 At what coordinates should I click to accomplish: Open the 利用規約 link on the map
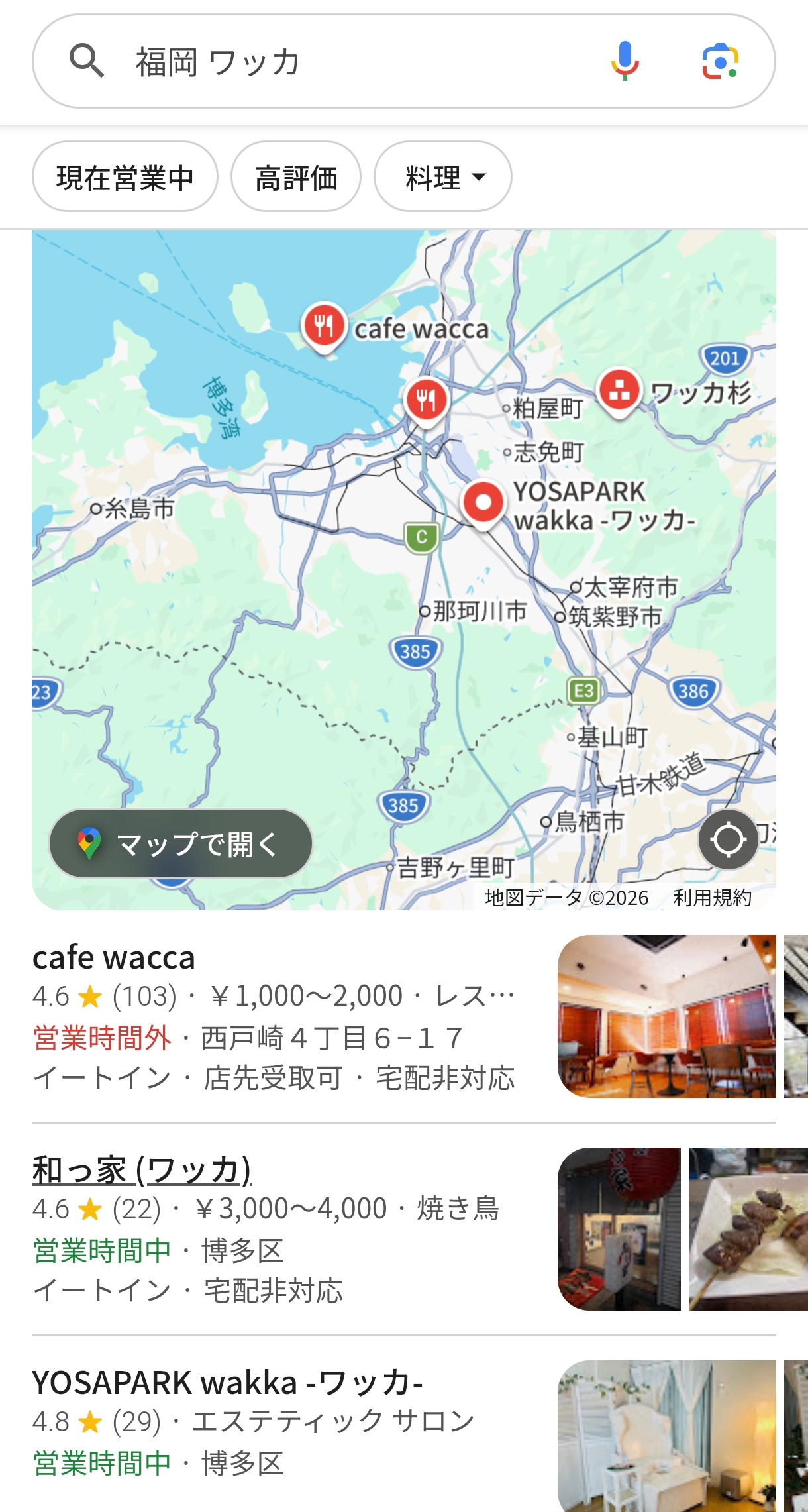point(712,898)
